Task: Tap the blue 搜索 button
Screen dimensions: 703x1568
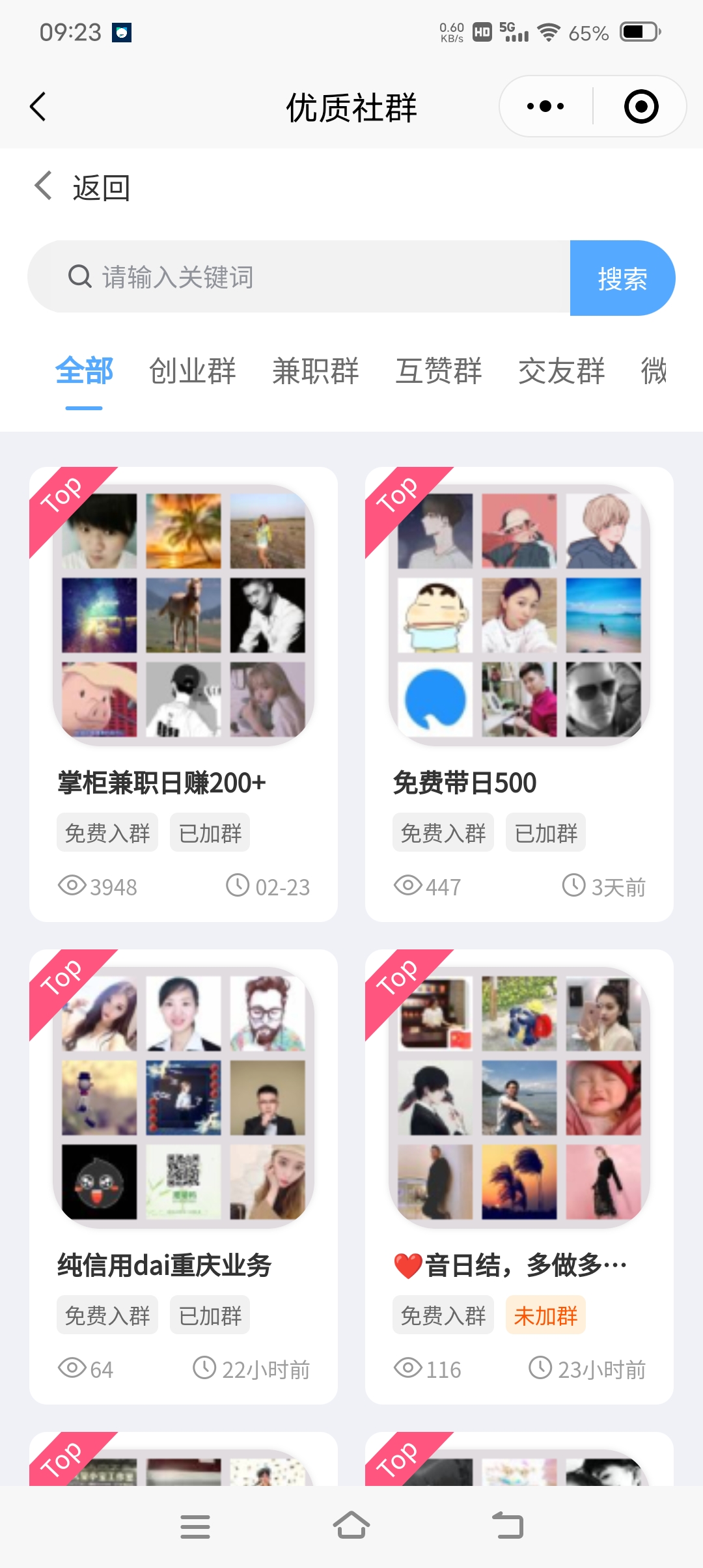Action: [622, 278]
